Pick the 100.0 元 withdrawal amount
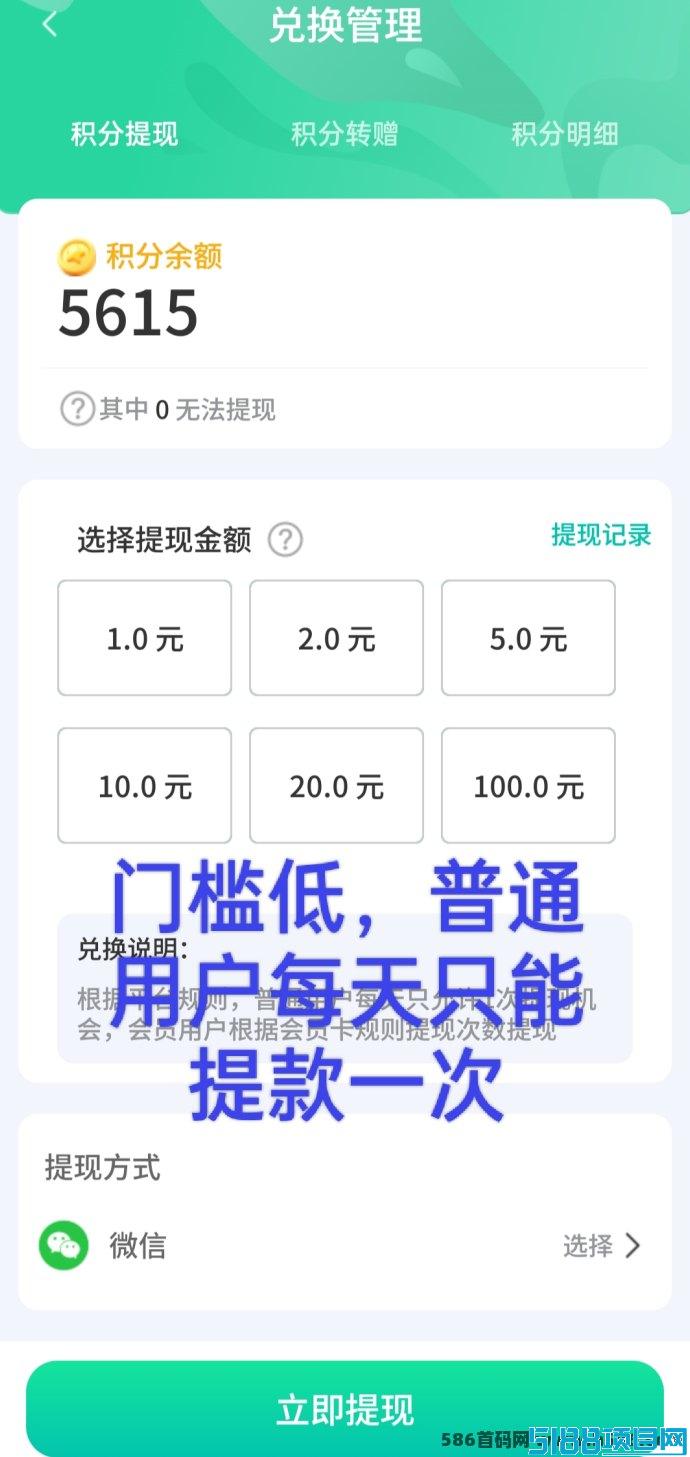Screen dimensions: 690x1457 coord(528,786)
